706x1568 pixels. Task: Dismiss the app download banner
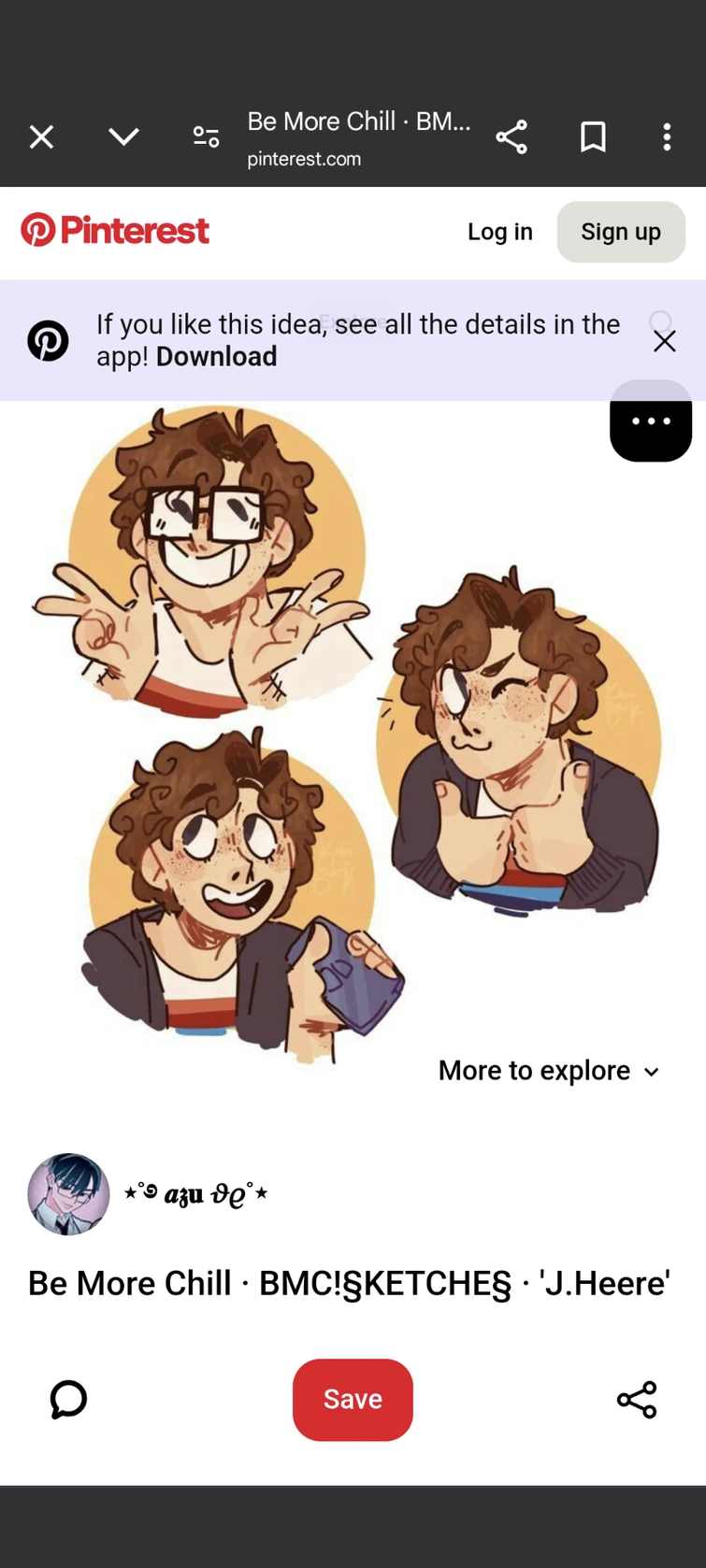click(x=664, y=340)
